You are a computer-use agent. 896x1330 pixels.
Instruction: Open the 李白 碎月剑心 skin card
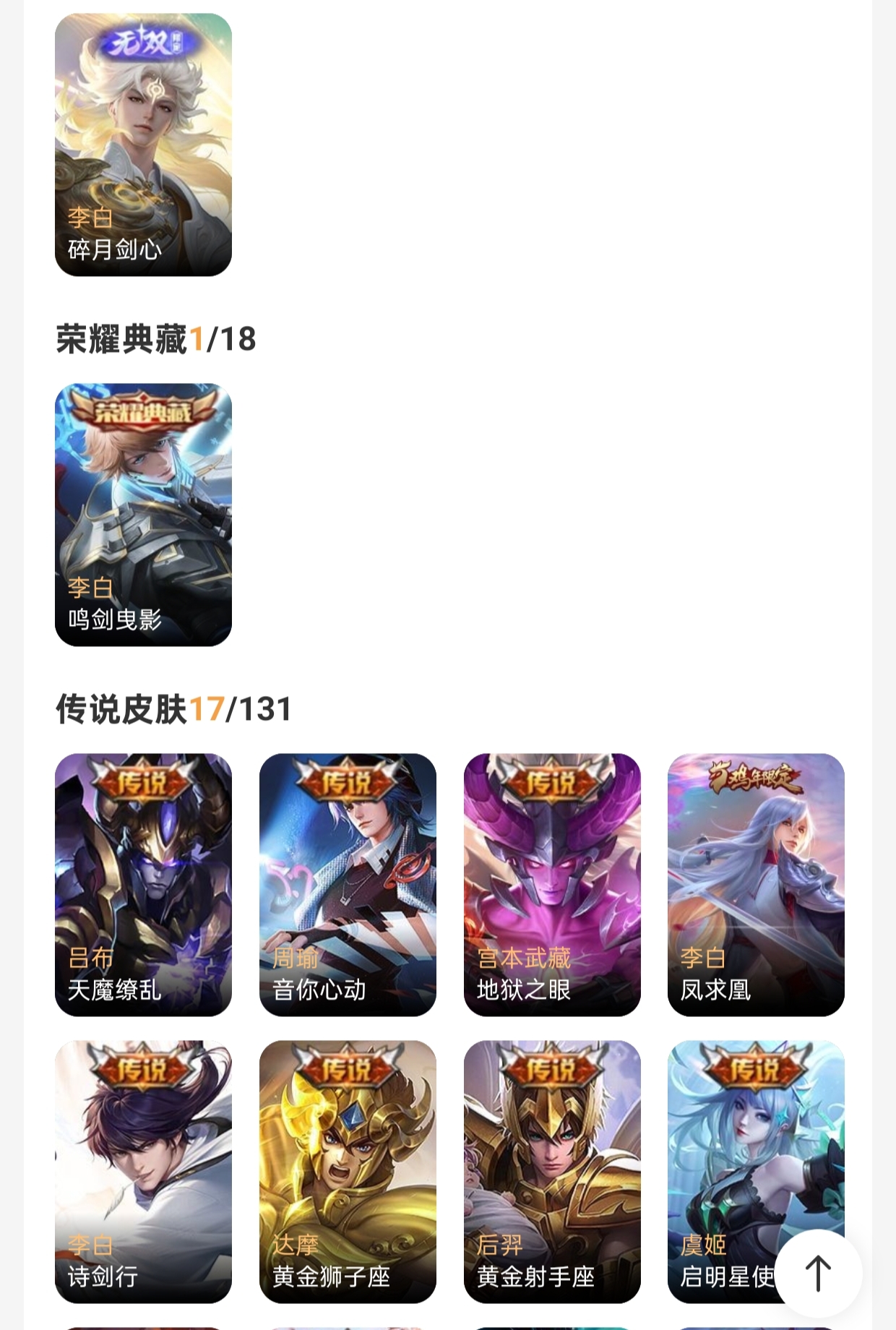(x=143, y=145)
